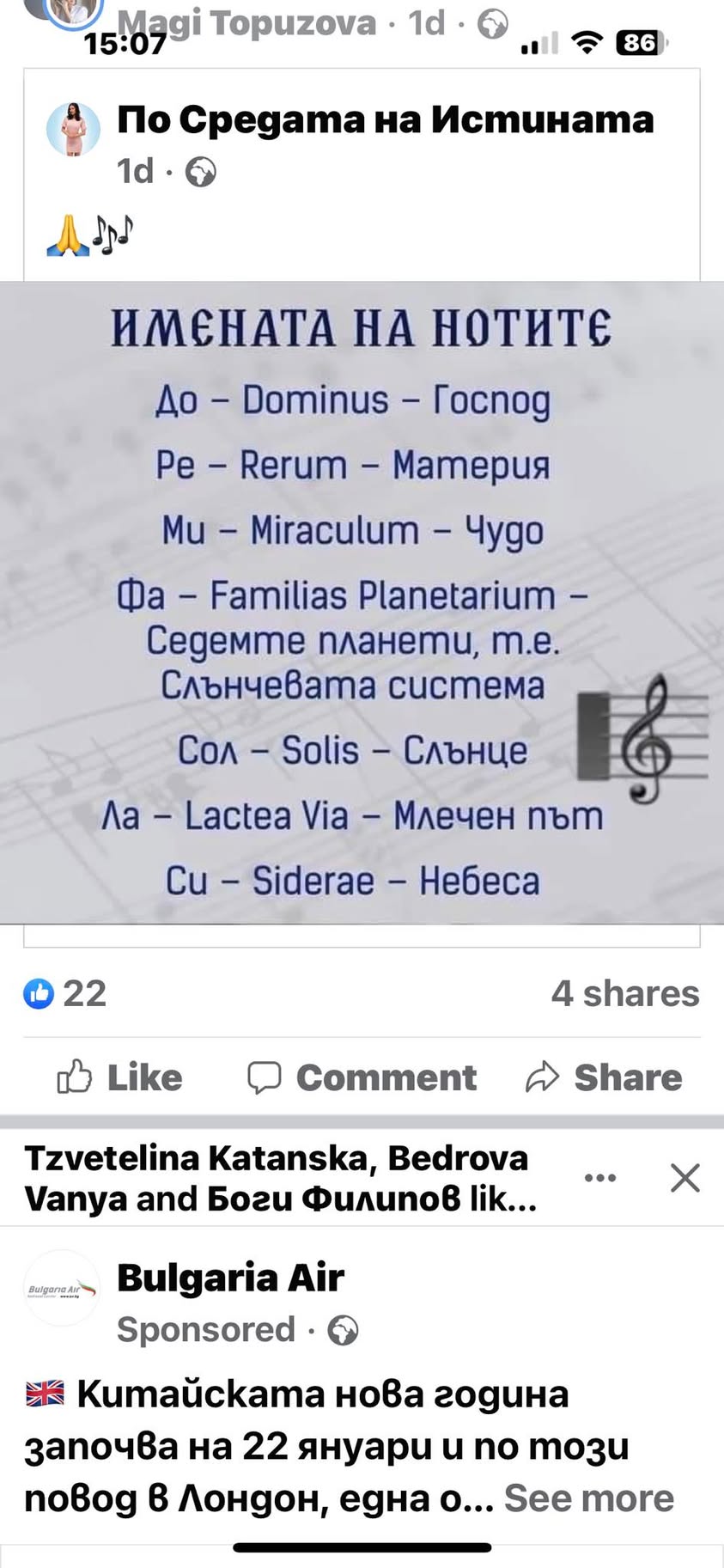Dismiss the Bulgaria Air sponsored post
Screen dimensions: 724x1568
click(x=684, y=1177)
